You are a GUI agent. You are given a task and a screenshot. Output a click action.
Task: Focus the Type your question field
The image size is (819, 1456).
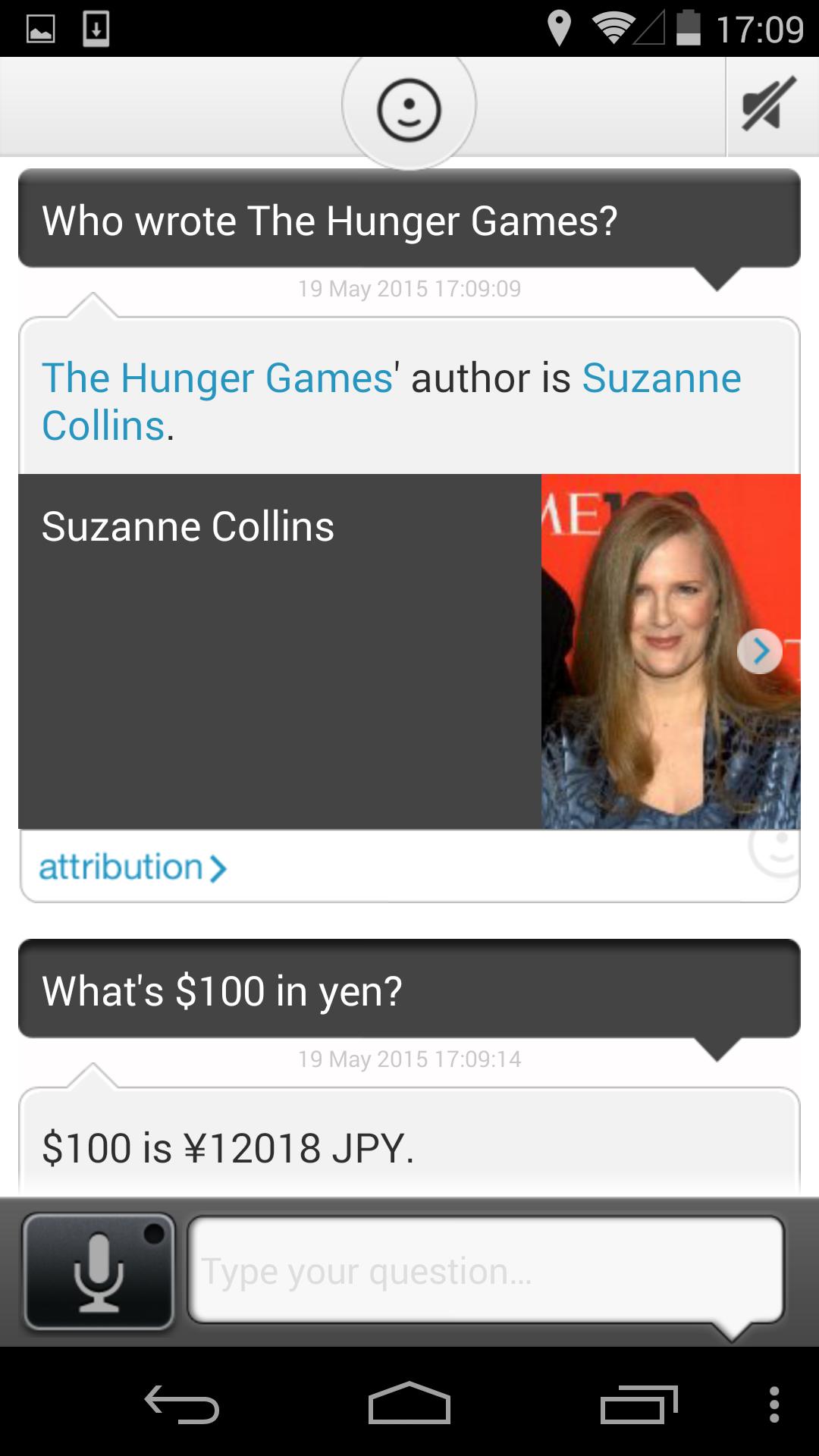click(x=485, y=1271)
